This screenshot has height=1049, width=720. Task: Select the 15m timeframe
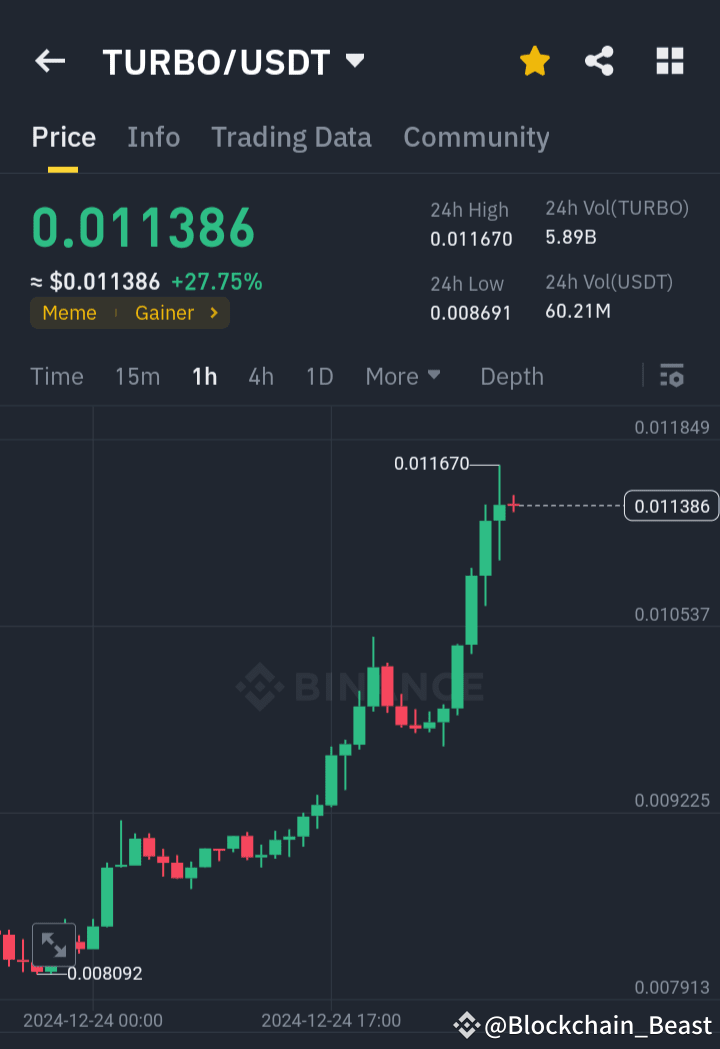(137, 377)
